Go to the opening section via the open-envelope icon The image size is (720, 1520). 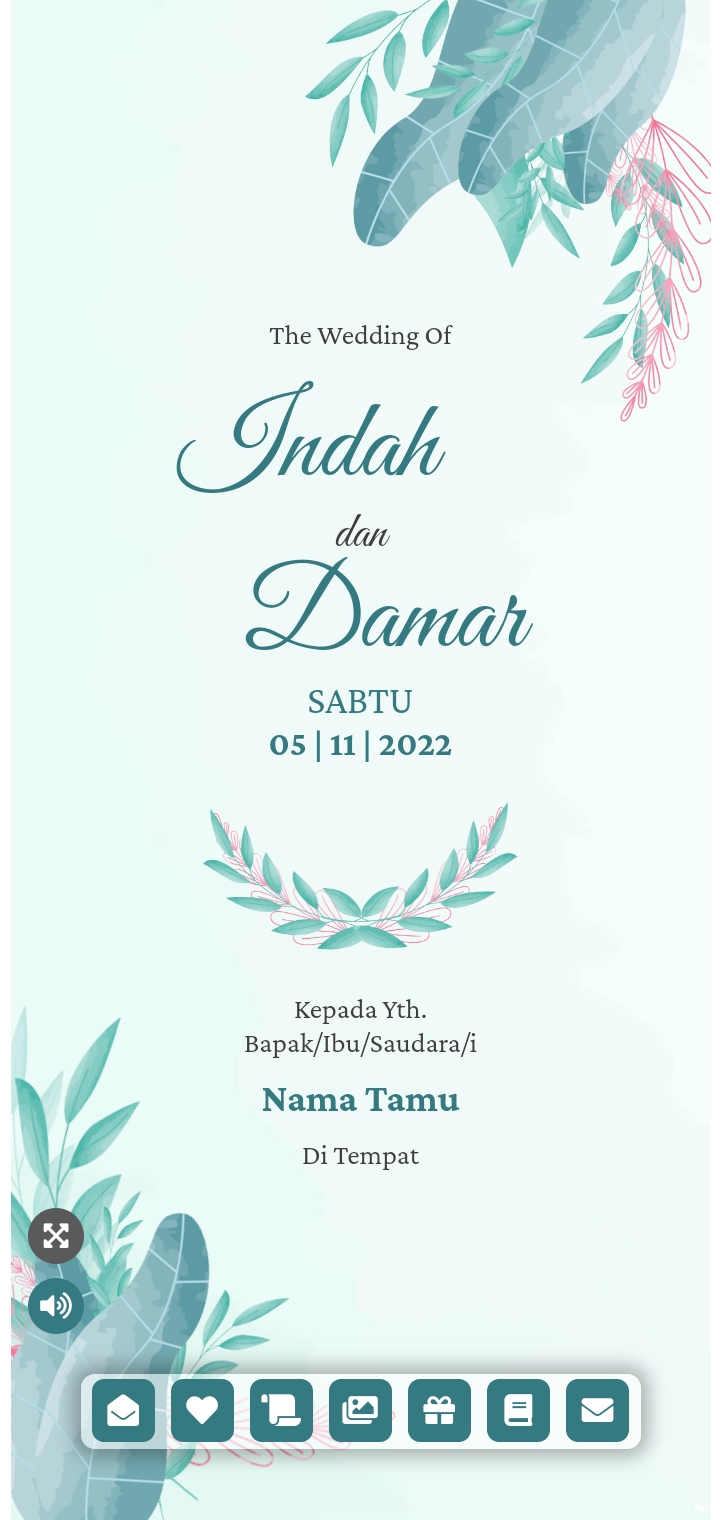coord(123,1411)
